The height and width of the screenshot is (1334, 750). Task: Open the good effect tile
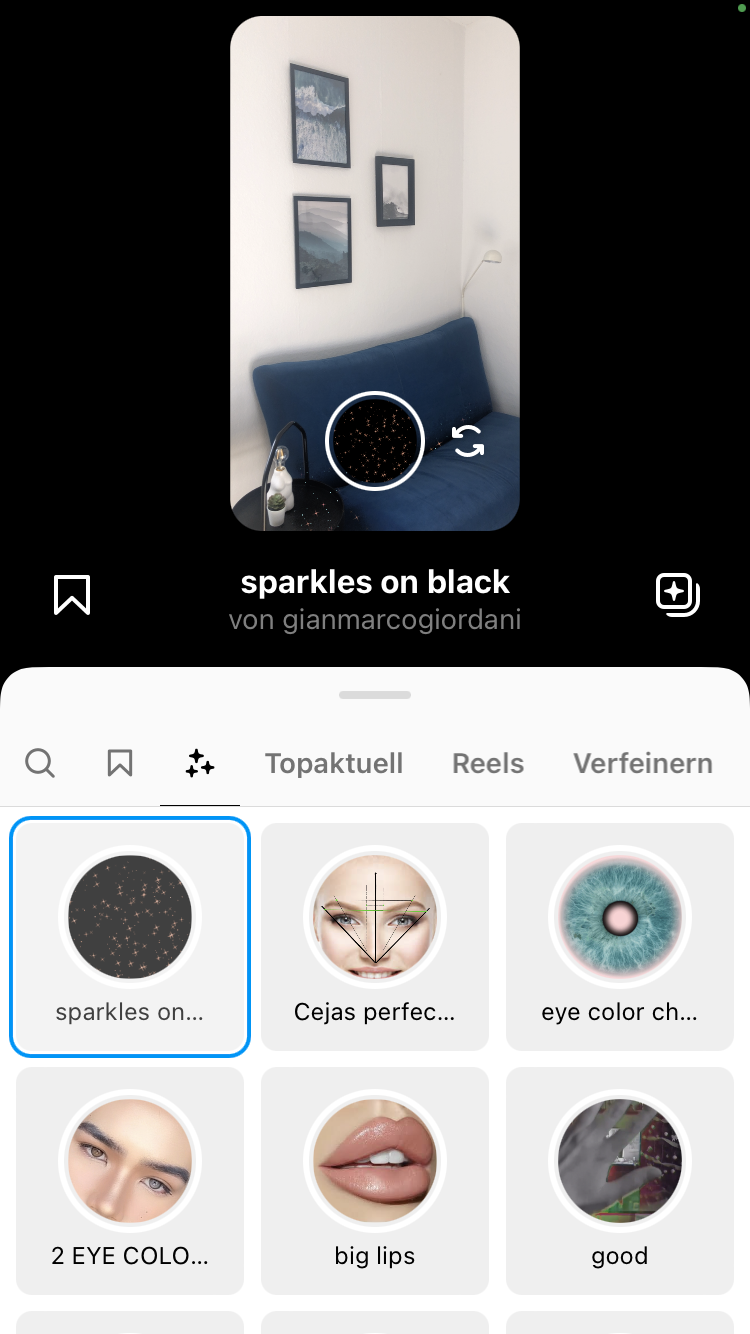(x=620, y=1180)
